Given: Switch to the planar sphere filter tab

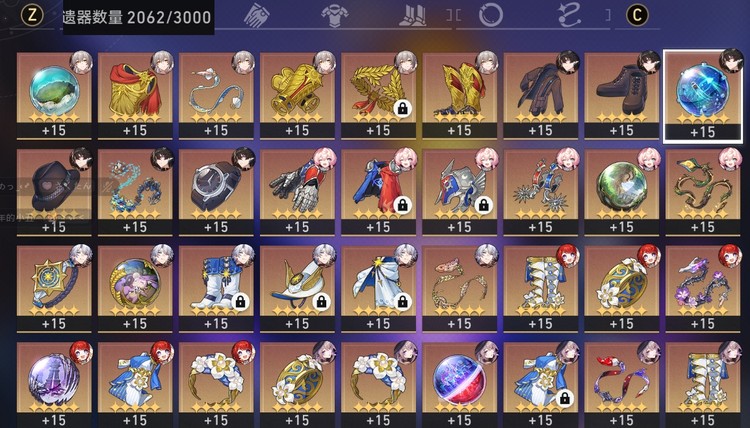Looking at the screenshot, I should click(490, 15).
